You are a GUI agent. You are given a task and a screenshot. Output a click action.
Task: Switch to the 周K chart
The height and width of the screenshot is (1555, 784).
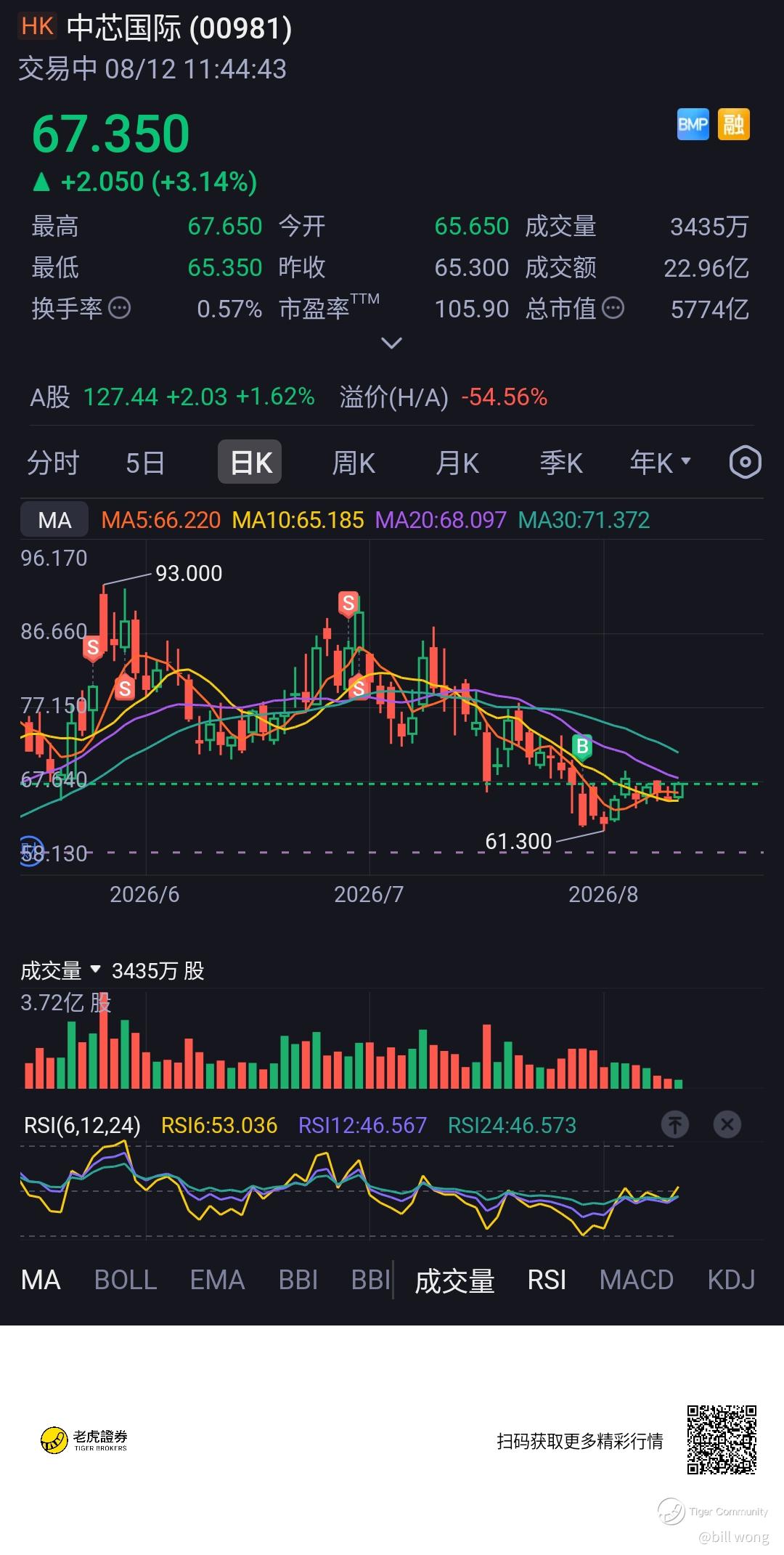click(354, 463)
